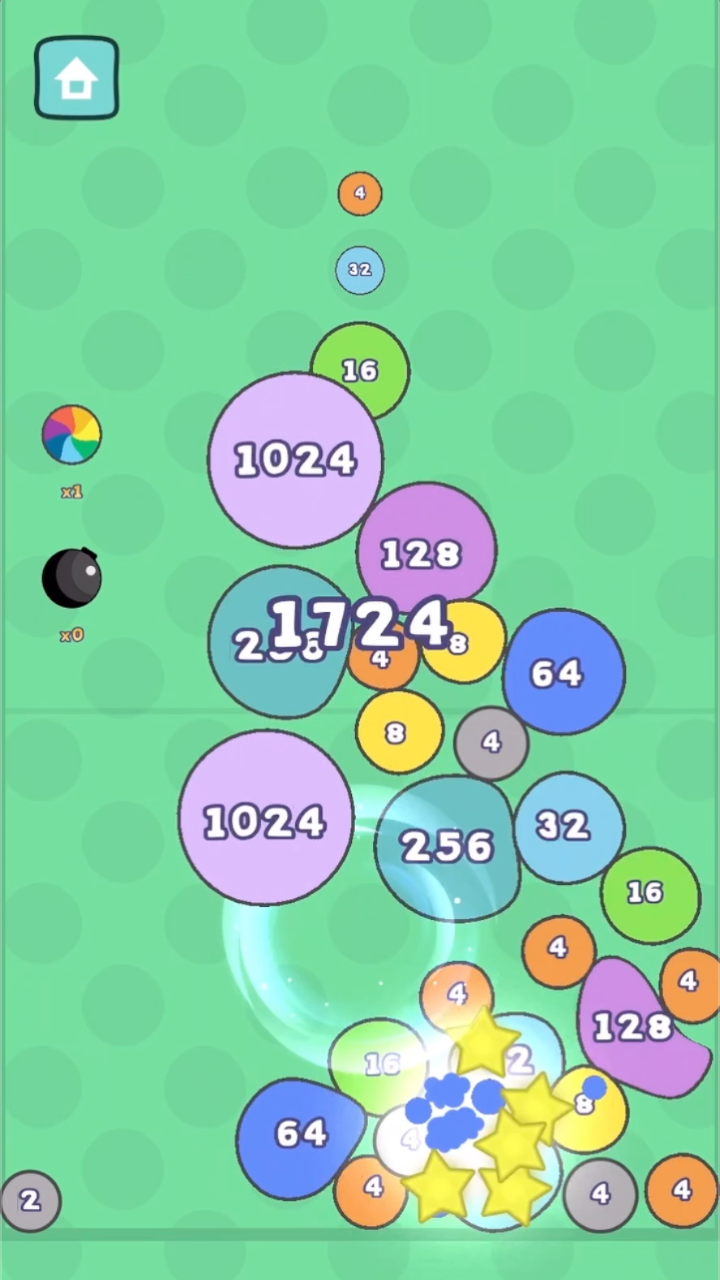The width and height of the screenshot is (720, 1280).
Task: Use the rainbow ball power-up
Action: [x=71, y=435]
